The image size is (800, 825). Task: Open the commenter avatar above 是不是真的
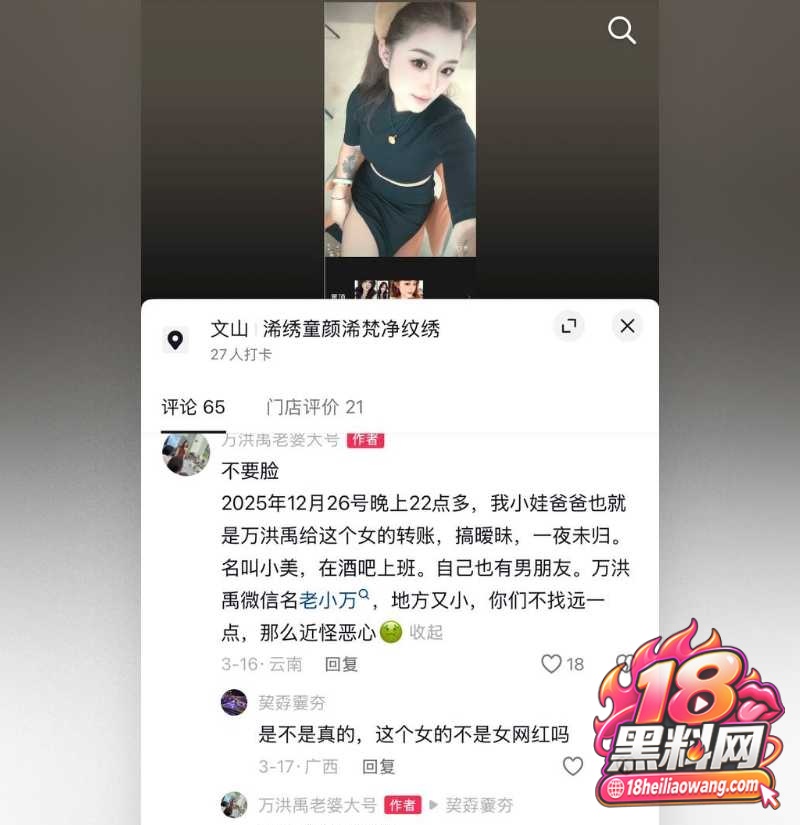pos(234,702)
